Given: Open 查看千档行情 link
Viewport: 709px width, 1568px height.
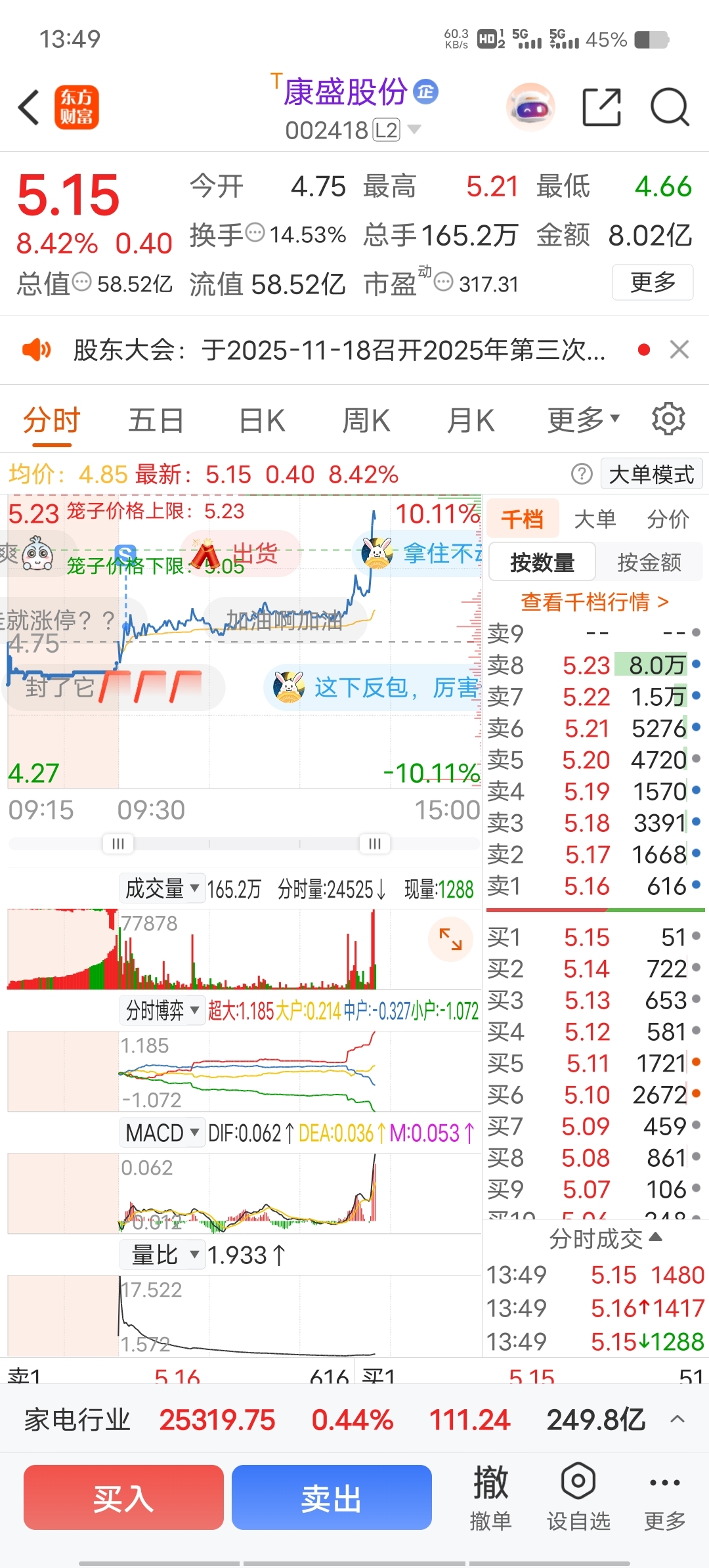Looking at the screenshot, I should point(595,601).
